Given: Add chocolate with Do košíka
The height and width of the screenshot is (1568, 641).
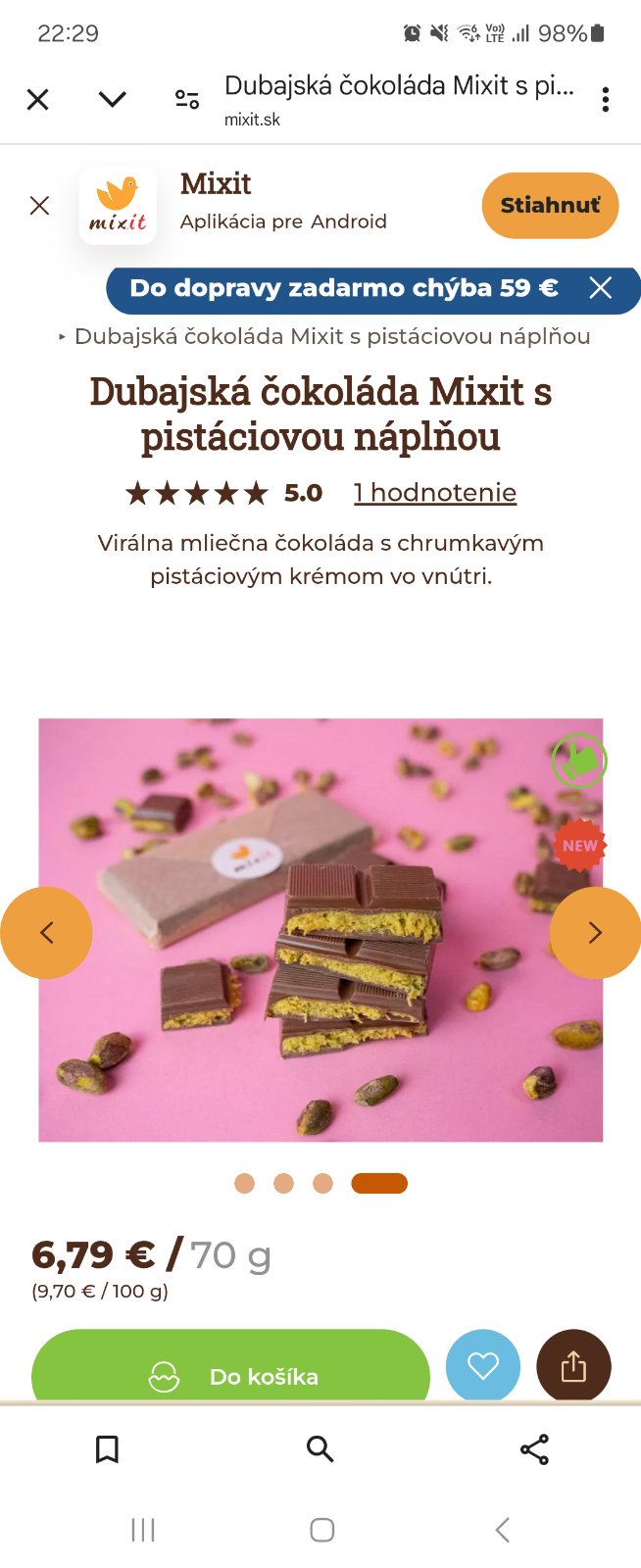Looking at the screenshot, I should (231, 1372).
